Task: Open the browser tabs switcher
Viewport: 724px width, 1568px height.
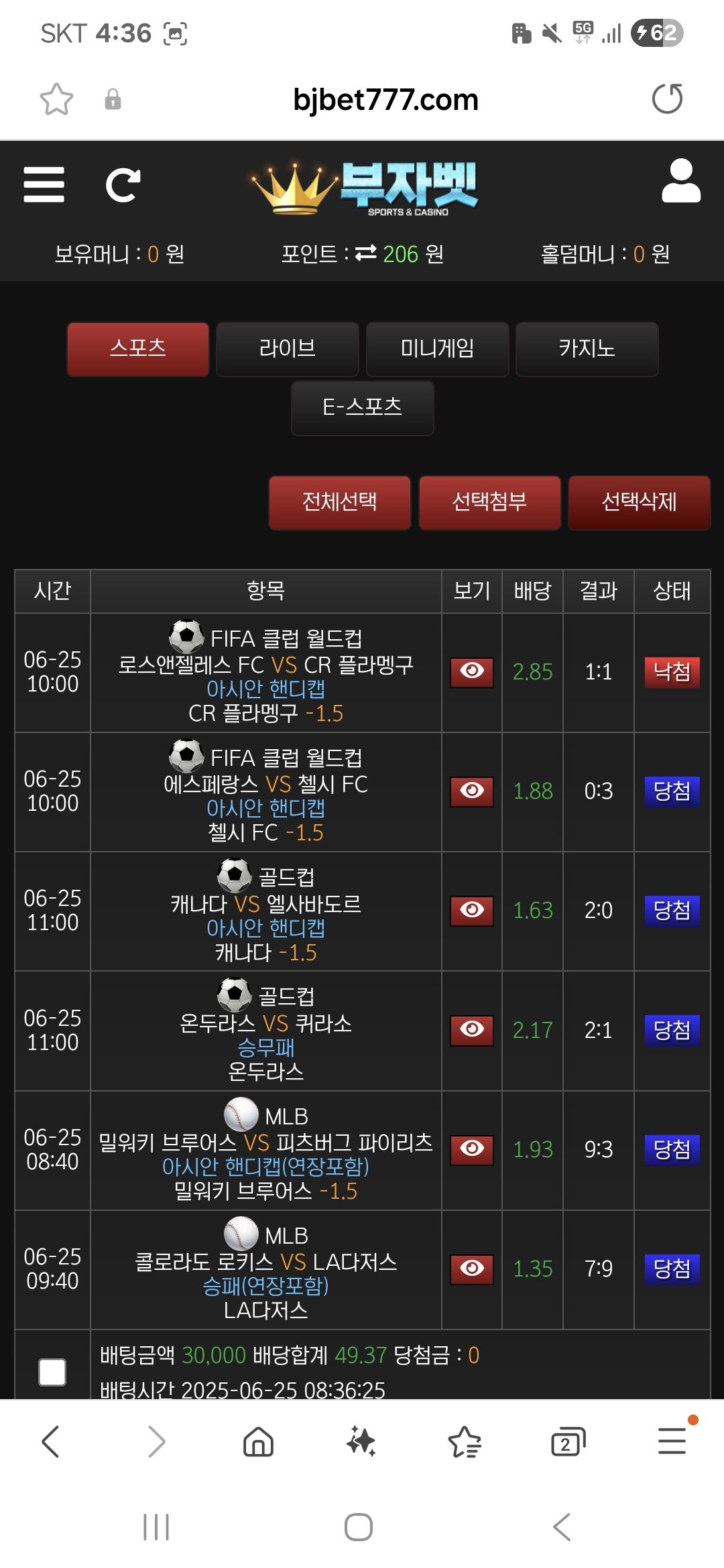Action: tap(568, 1442)
